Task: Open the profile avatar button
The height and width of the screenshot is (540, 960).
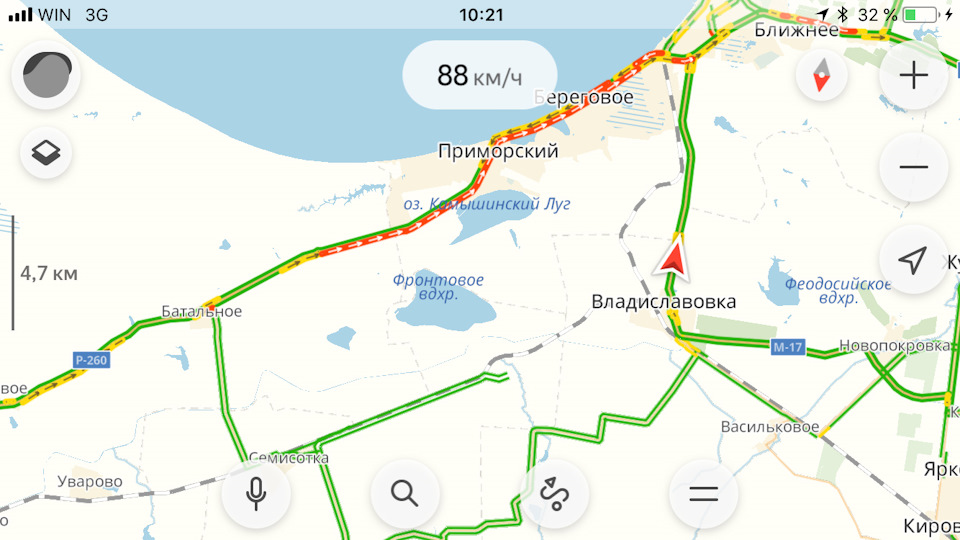Action: (x=46, y=77)
